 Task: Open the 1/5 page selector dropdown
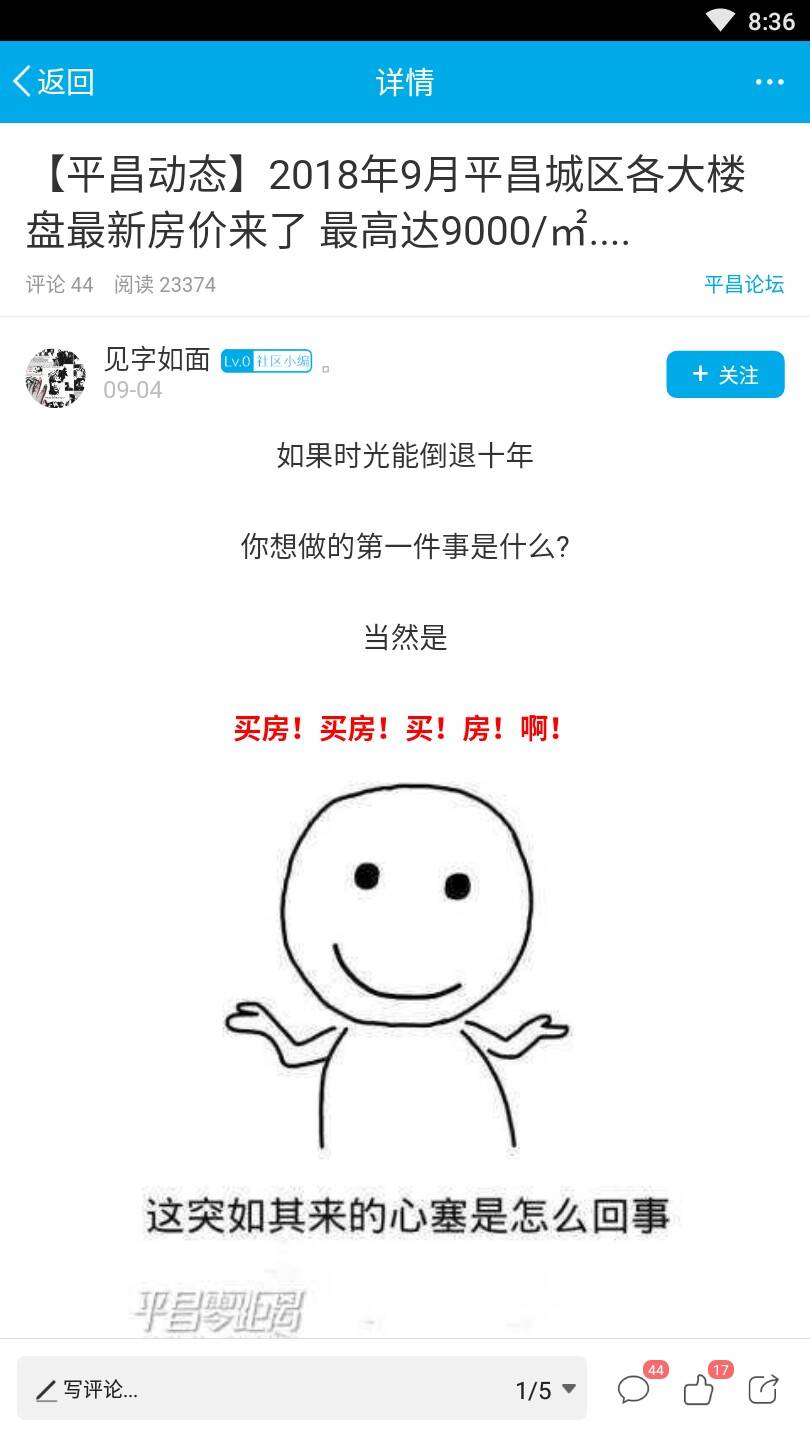tap(546, 1389)
